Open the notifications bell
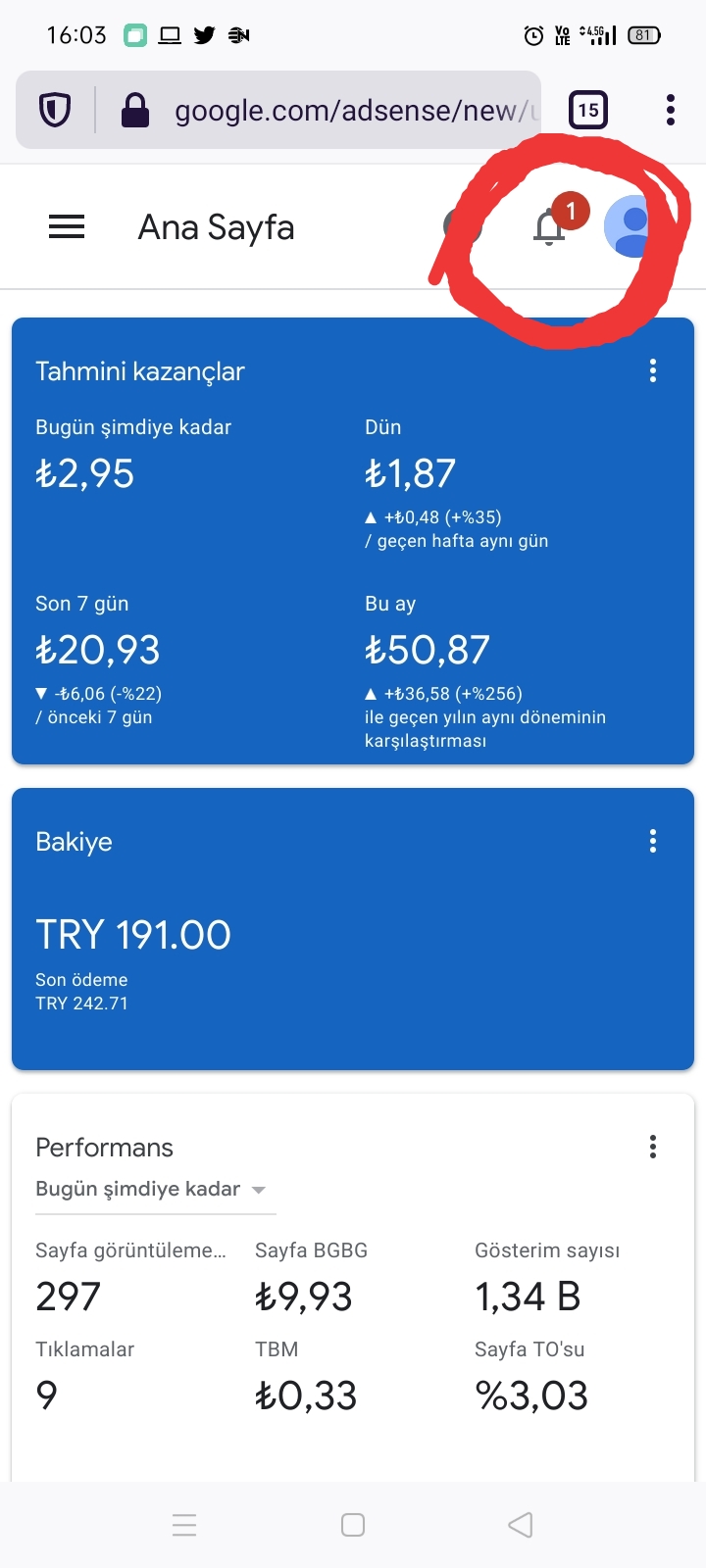 [549, 227]
